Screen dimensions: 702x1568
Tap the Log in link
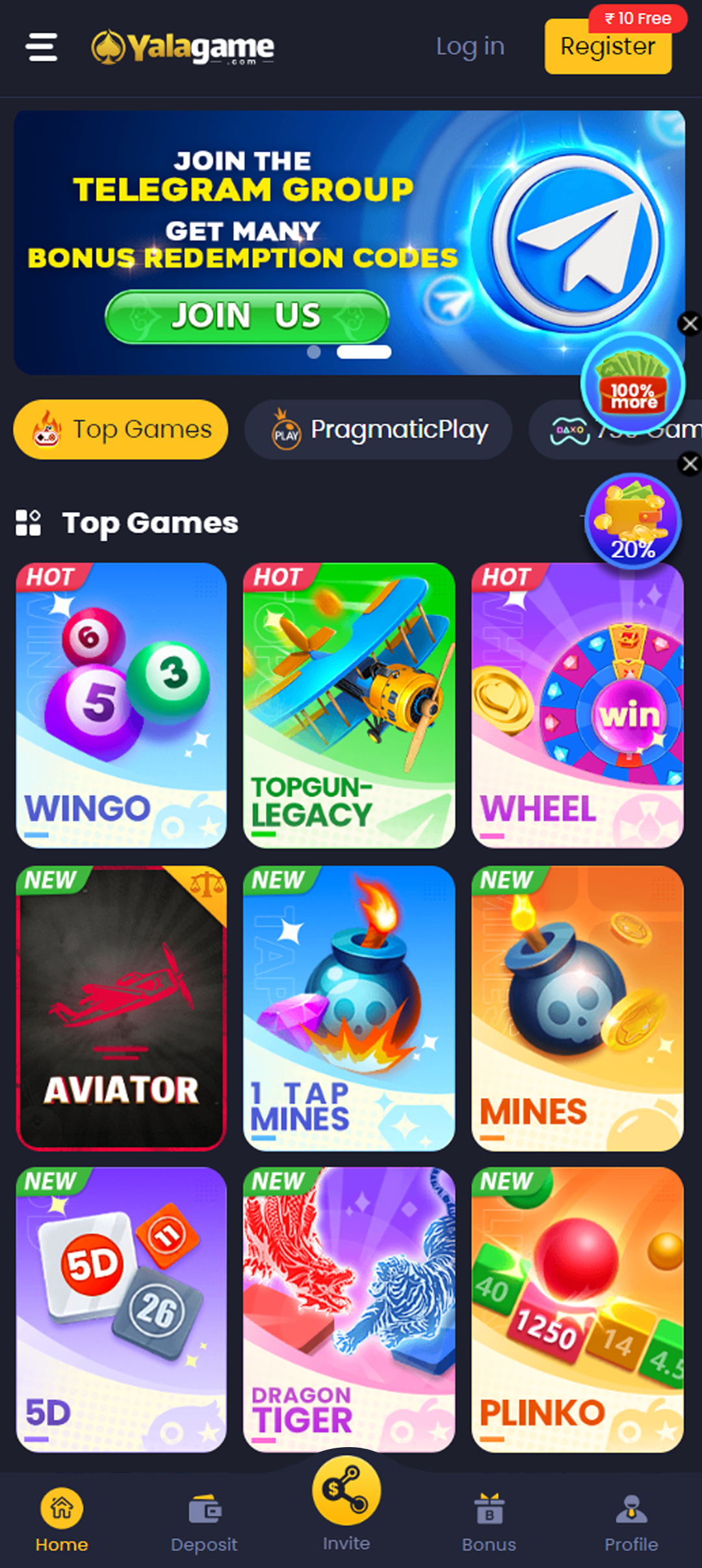(x=470, y=47)
